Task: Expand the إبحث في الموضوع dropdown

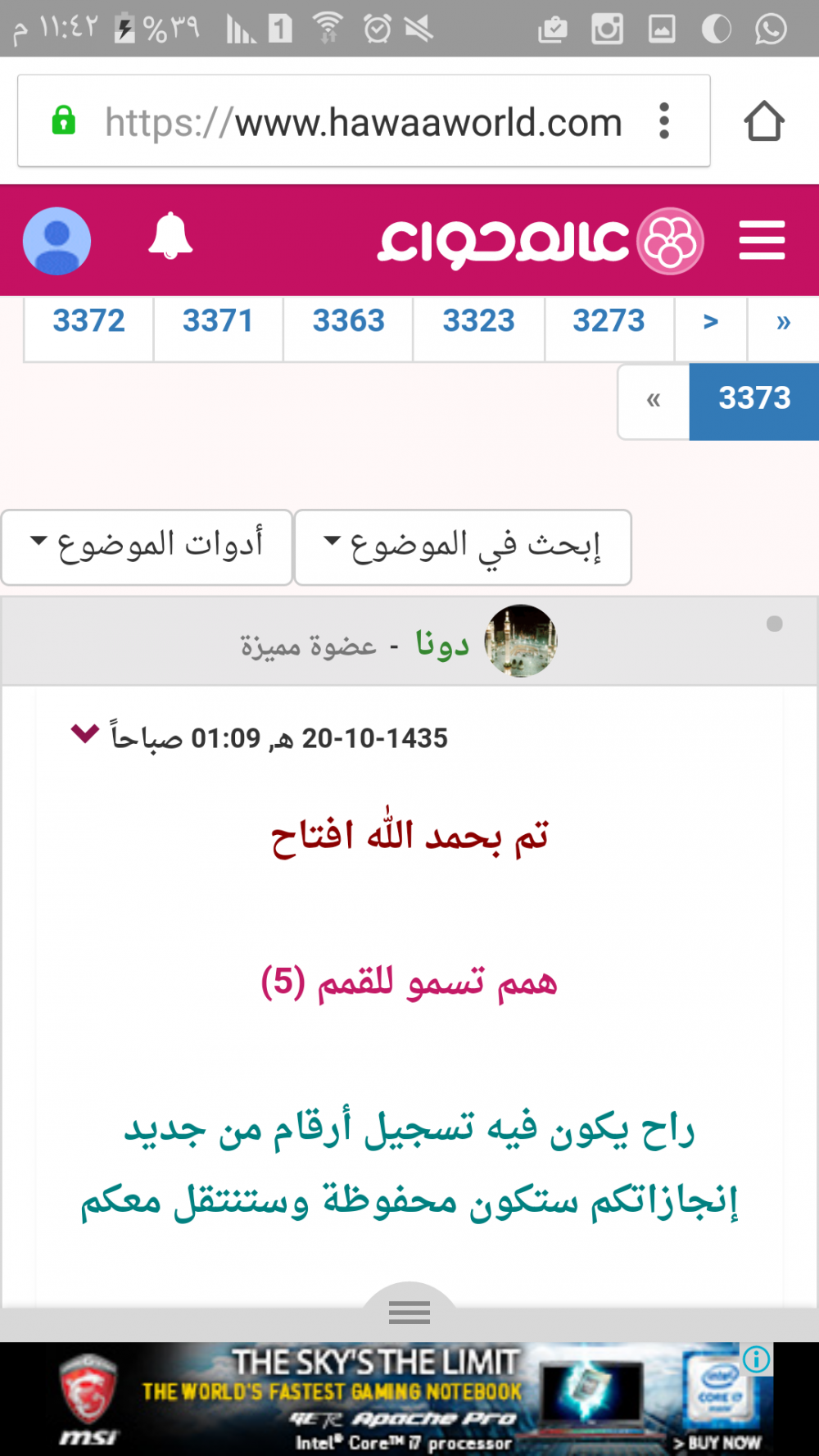Action: click(463, 547)
